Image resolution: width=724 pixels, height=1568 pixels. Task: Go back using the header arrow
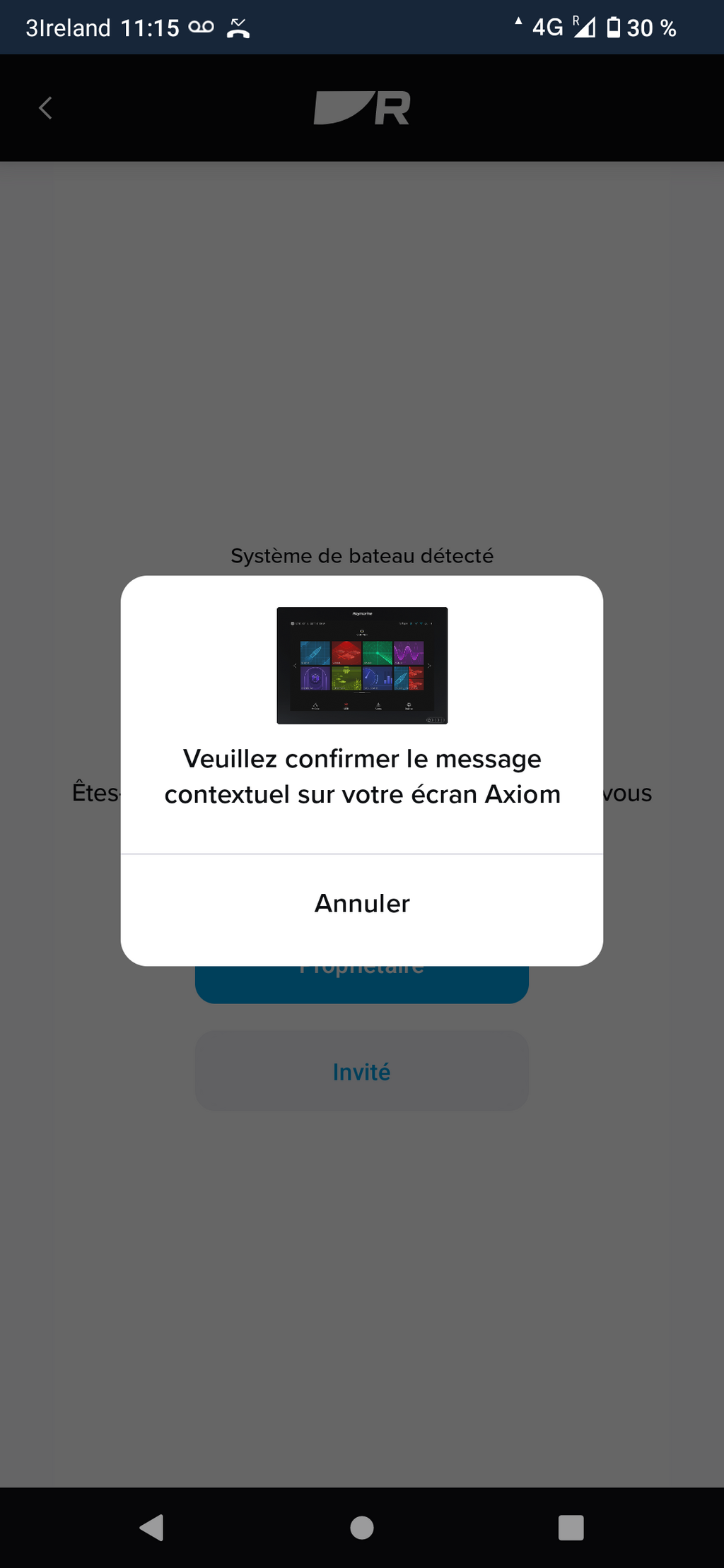pyautogui.click(x=46, y=108)
